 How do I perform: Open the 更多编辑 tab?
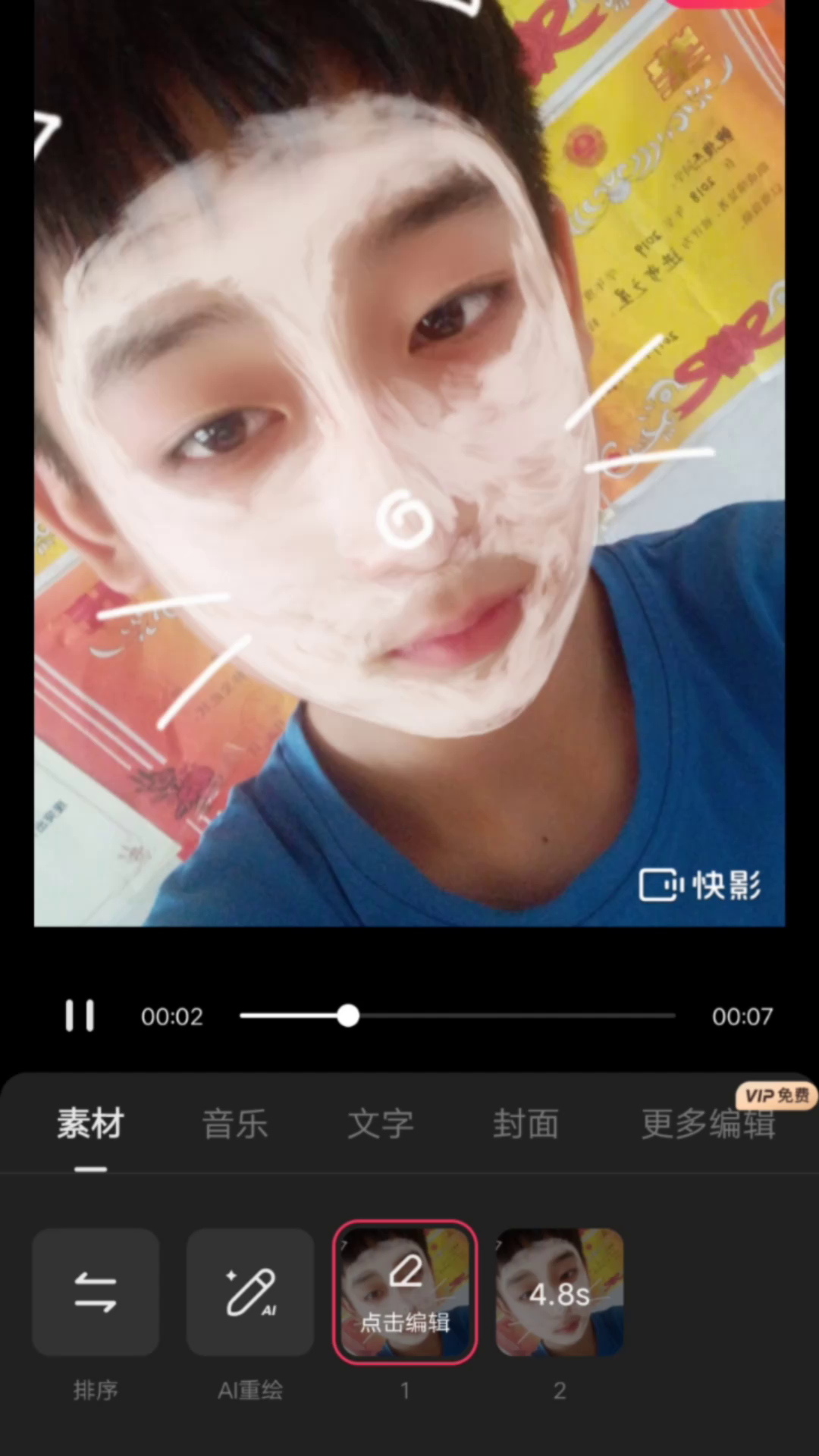pyautogui.click(x=708, y=1124)
